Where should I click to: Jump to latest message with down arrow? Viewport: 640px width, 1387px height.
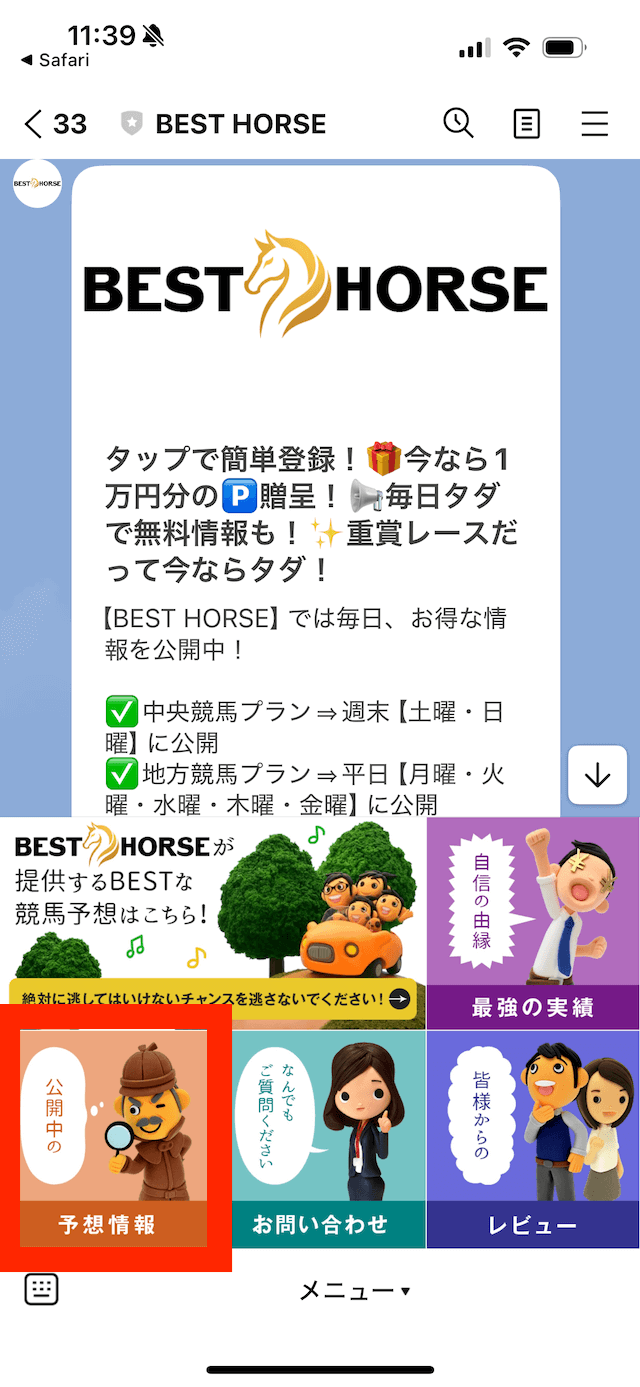click(x=598, y=775)
